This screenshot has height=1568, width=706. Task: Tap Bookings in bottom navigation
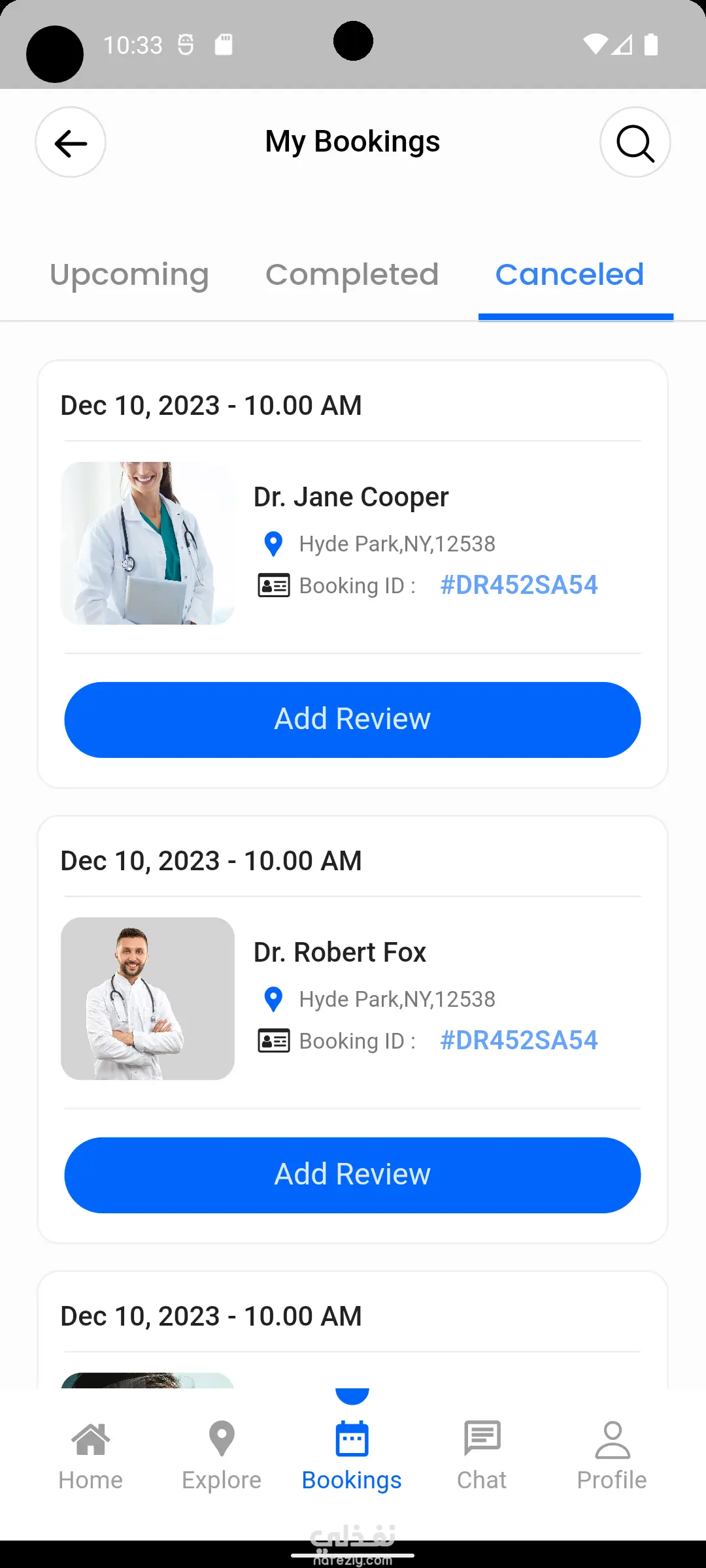click(x=352, y=1455)
